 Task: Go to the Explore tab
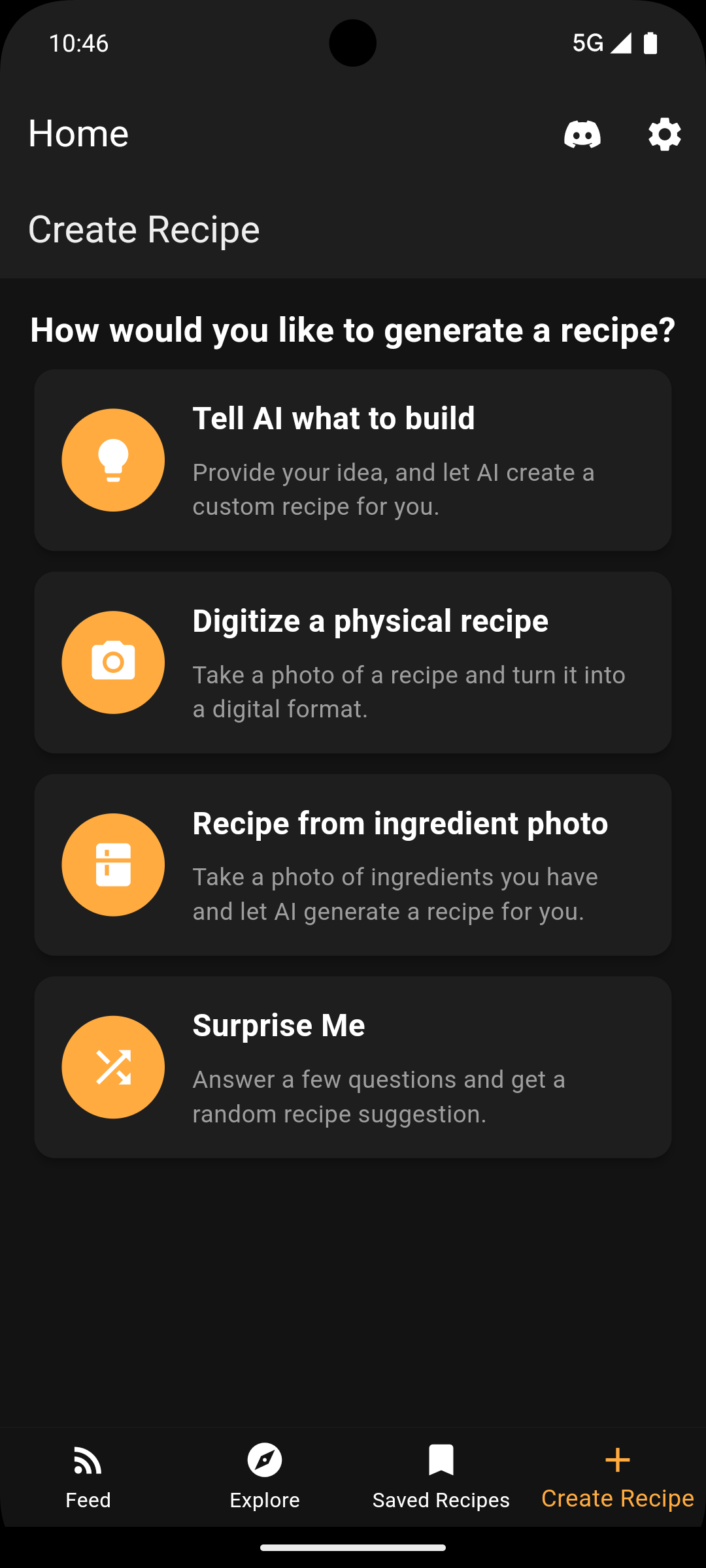coord(265,1477)
